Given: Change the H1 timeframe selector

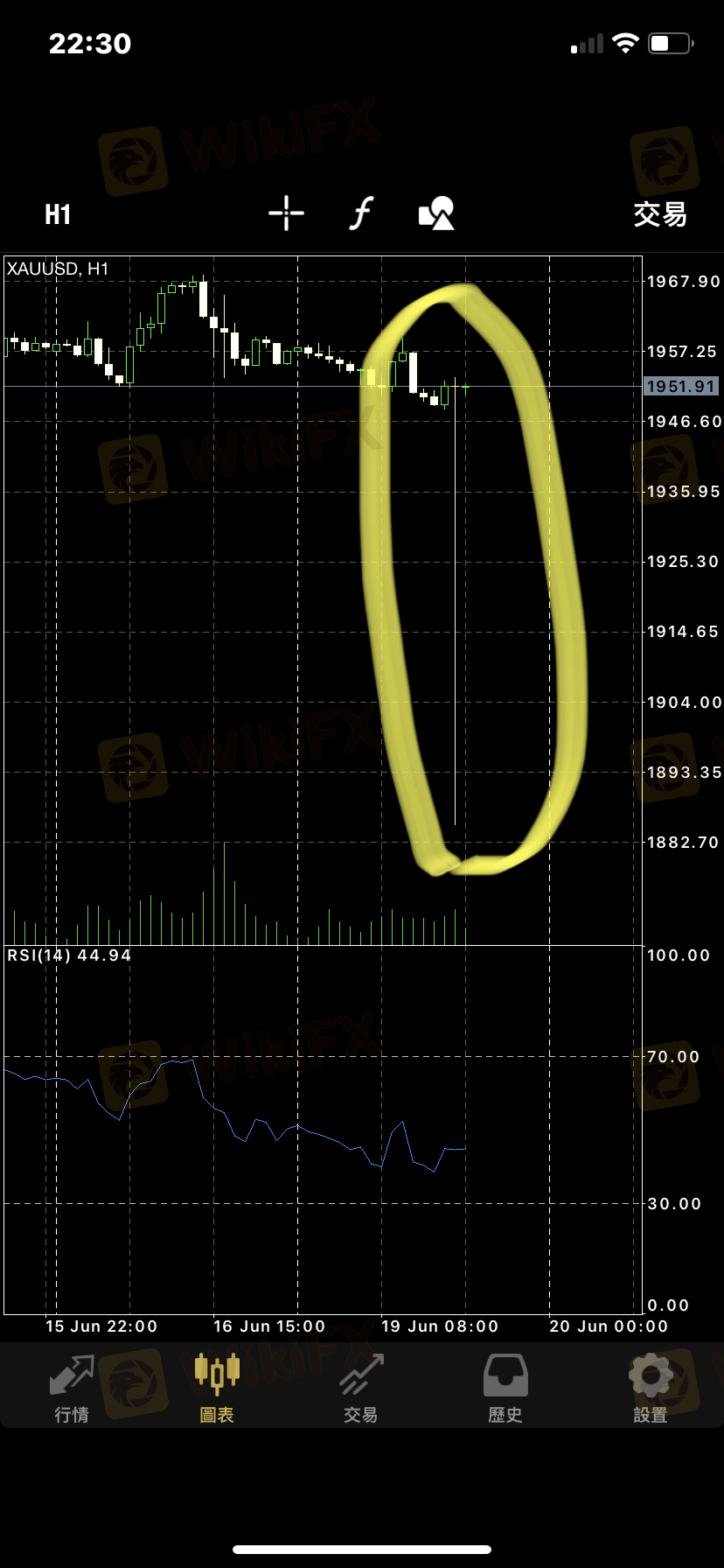Looking at the screenshot, I should pos(58,213).
